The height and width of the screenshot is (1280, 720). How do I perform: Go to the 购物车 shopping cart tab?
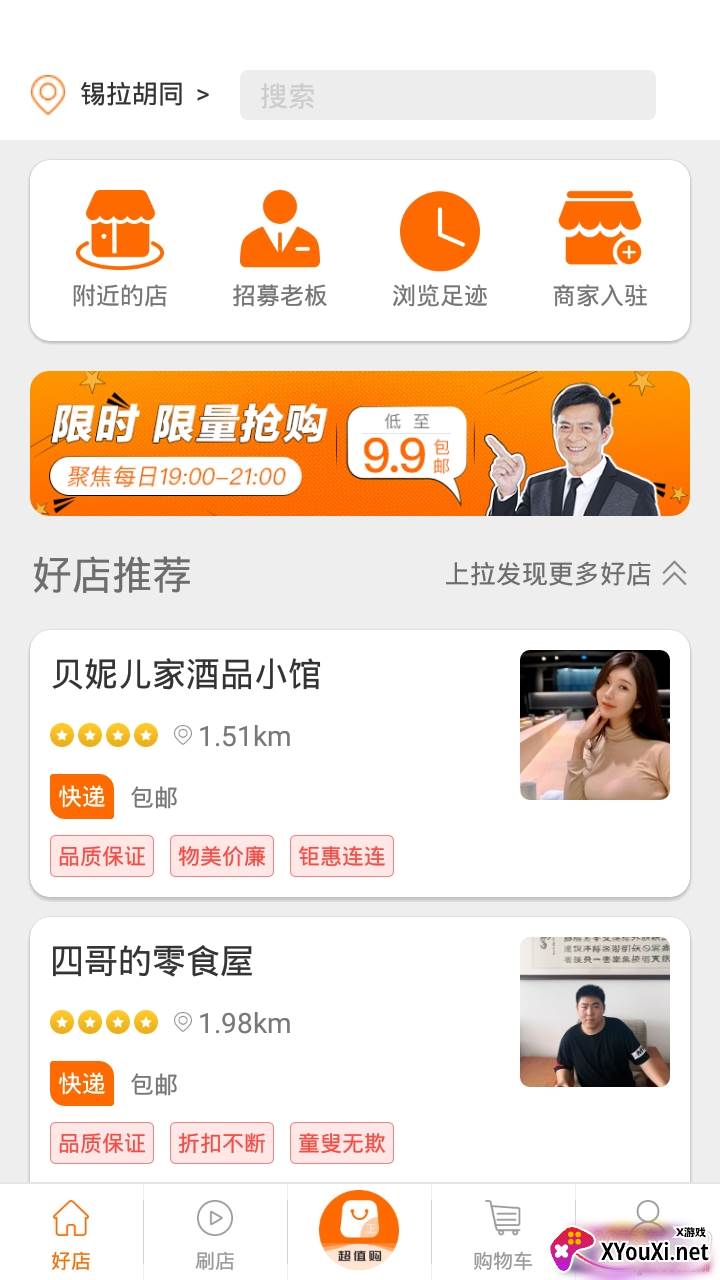(503, 1234)
